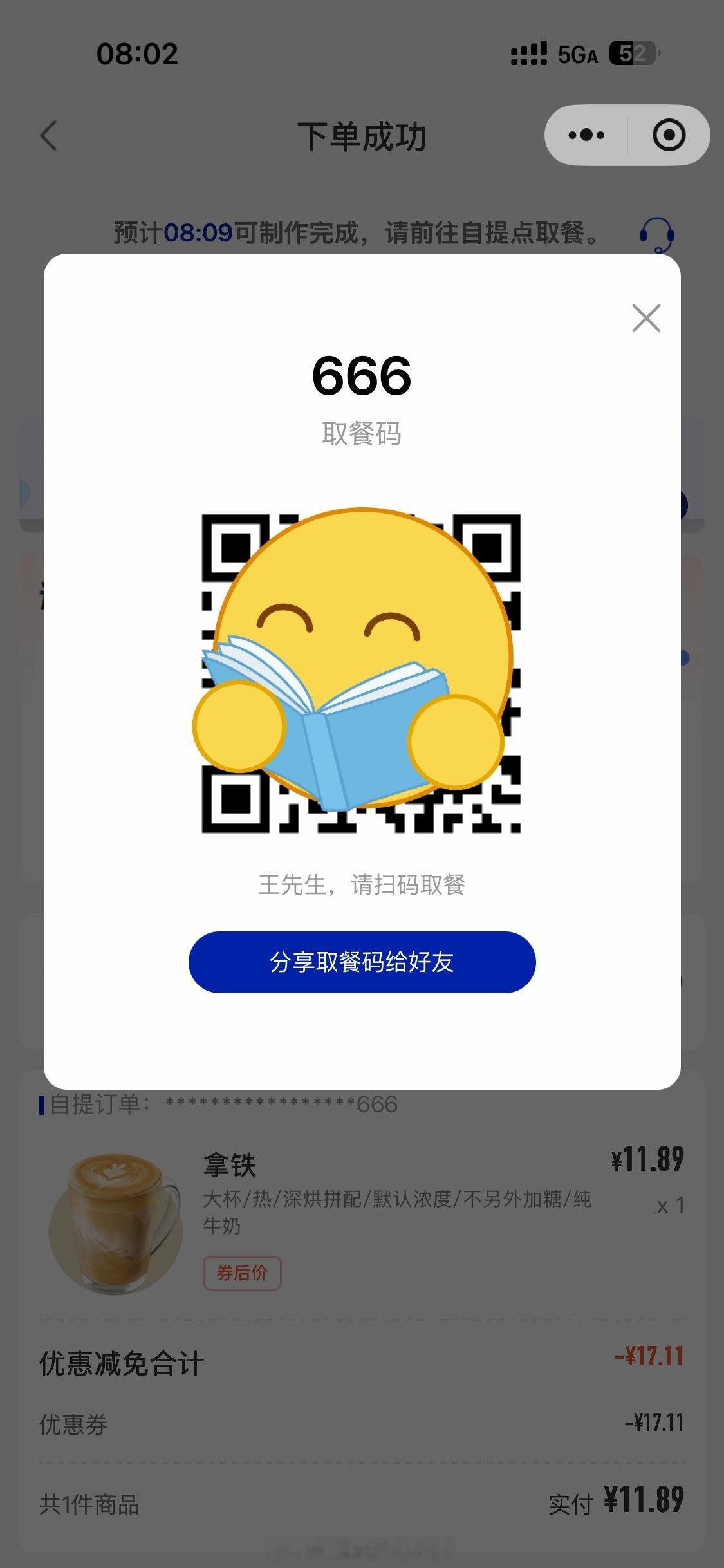Viewport: 724px width, 1568px height.
Task: Tap the battery indicator showing 52
Action: click(x=633, y=56)
